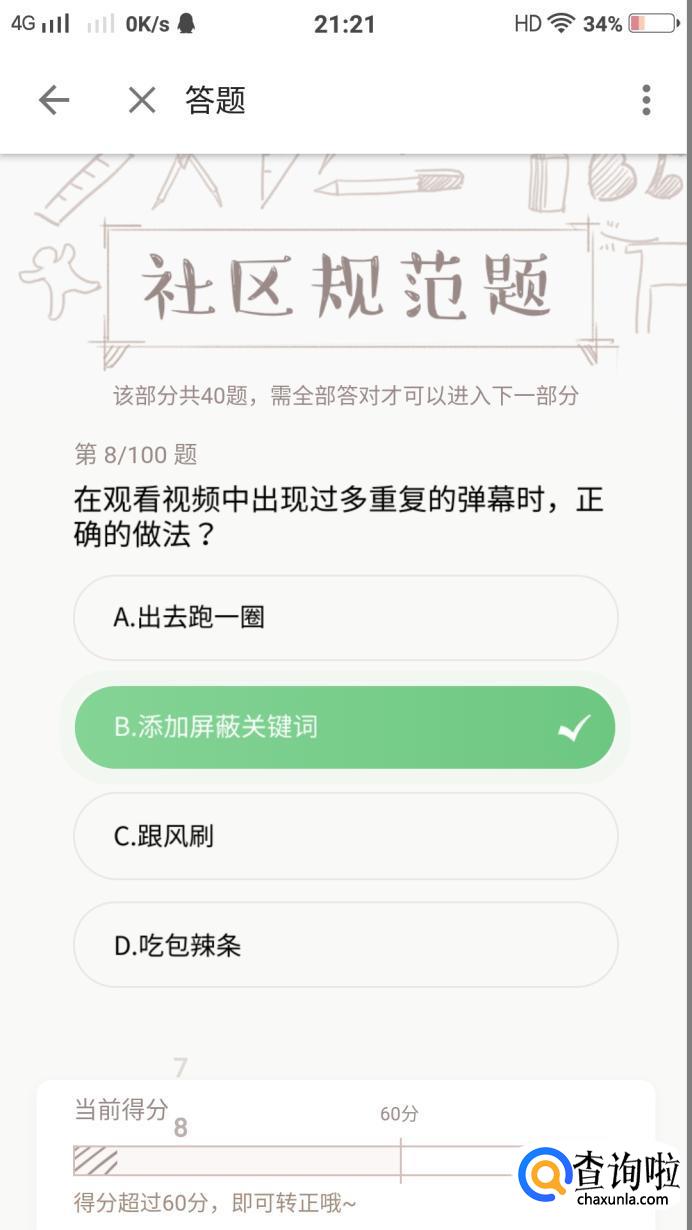Choose option B.添加屏蔽关键词
This screenshot has width=692, height=1230.
click(x=345, y=727)
